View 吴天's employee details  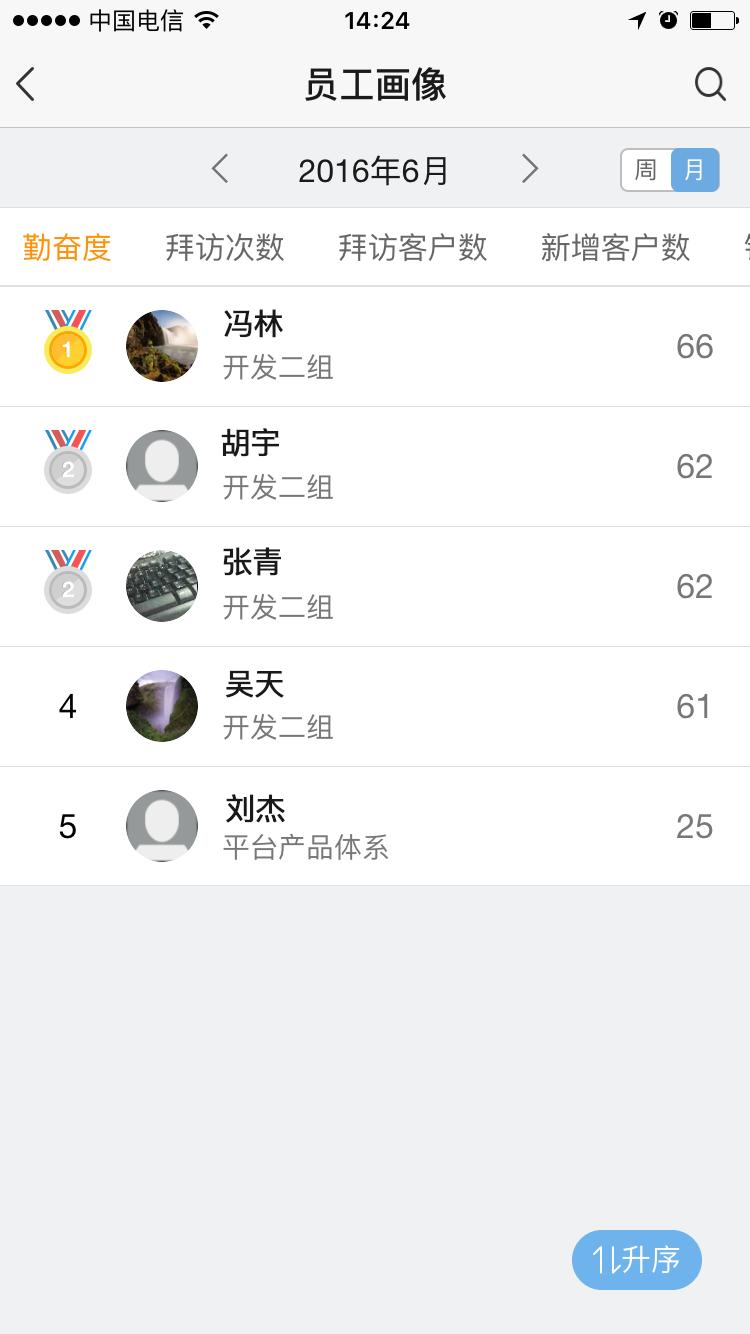(x=375, y=706)
